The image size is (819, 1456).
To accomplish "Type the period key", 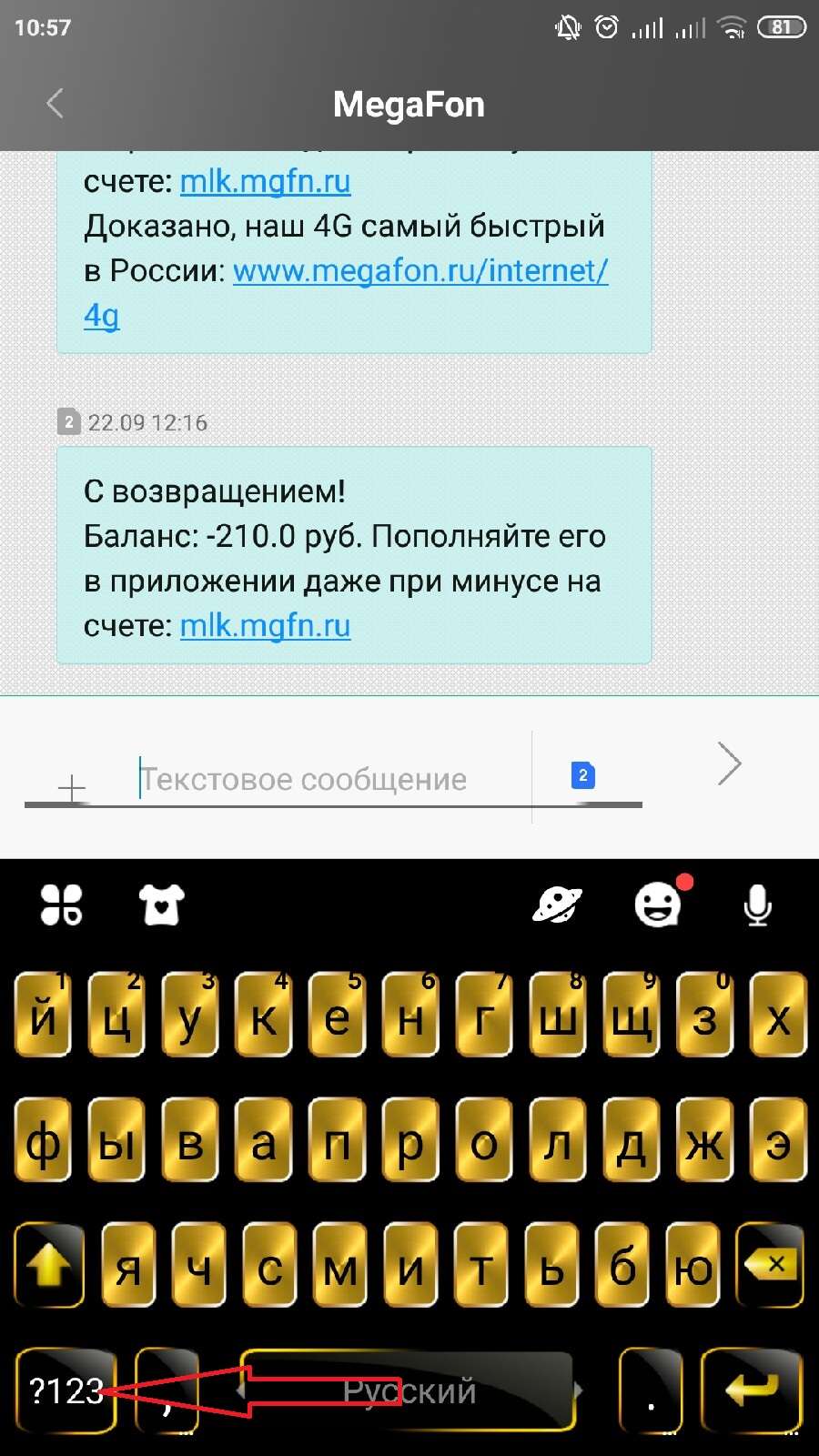I will (x=652, y=1390).
